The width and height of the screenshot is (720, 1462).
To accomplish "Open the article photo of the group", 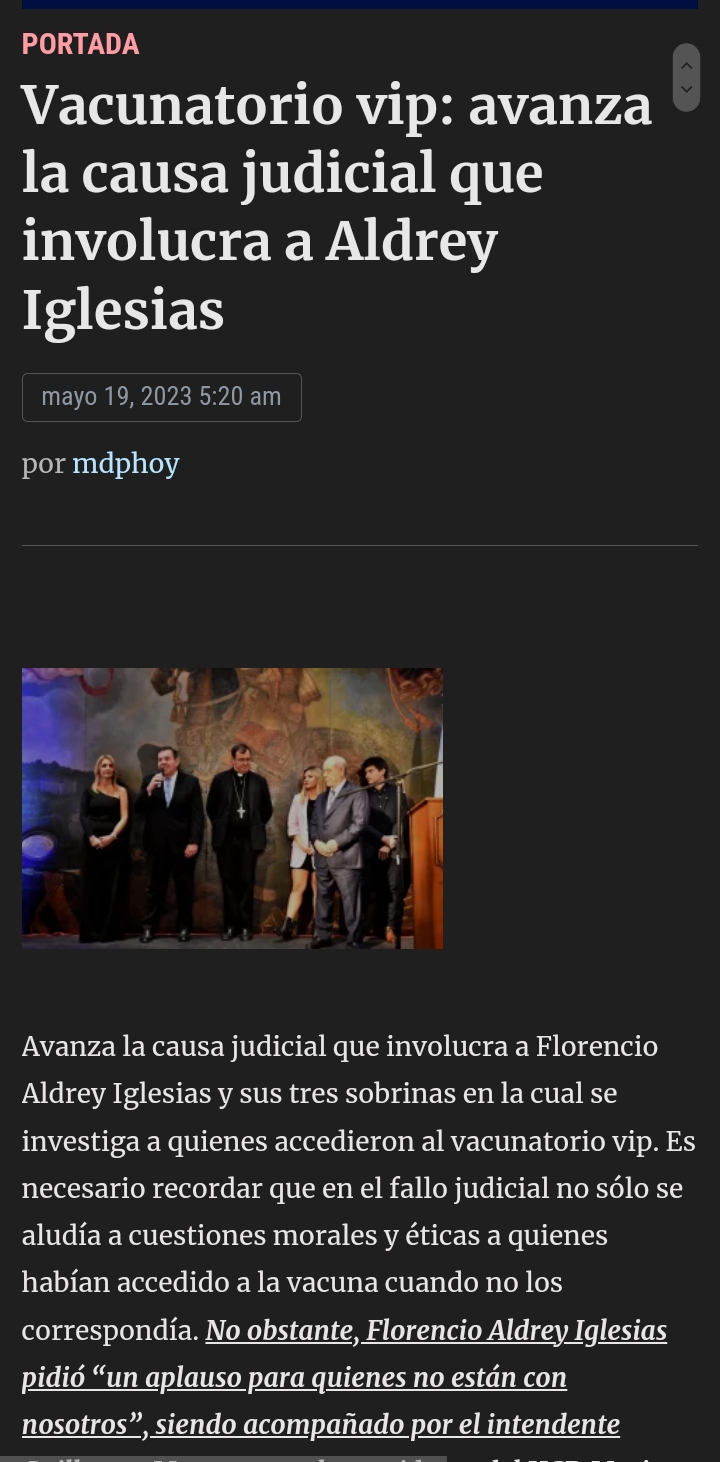I will tap(232, 808).
